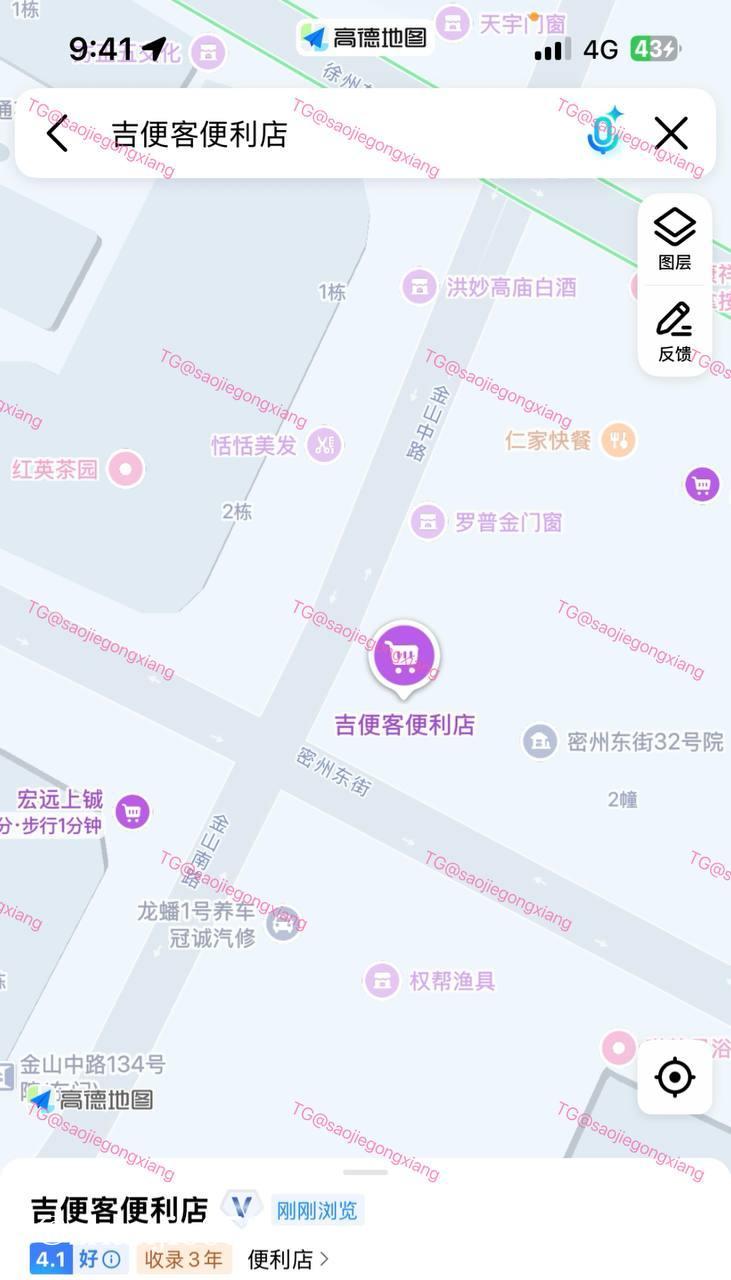Viewport: 731px width, 1280px height.
Task: Open the 仁家快餐 restaurant marker
Action: click(x=616, y=438)
